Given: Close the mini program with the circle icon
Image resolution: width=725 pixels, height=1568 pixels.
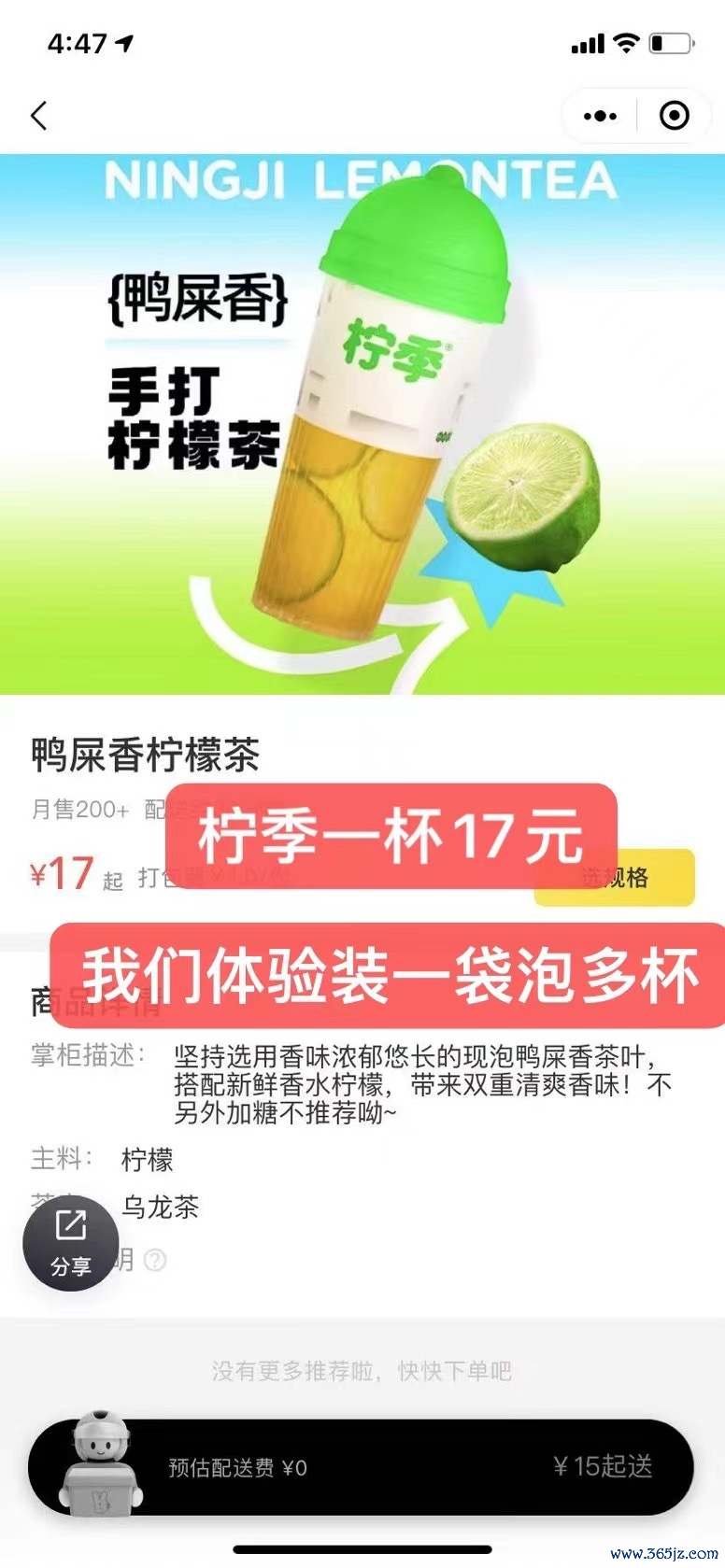Looking at the screenshot, I should coord(674,116).
